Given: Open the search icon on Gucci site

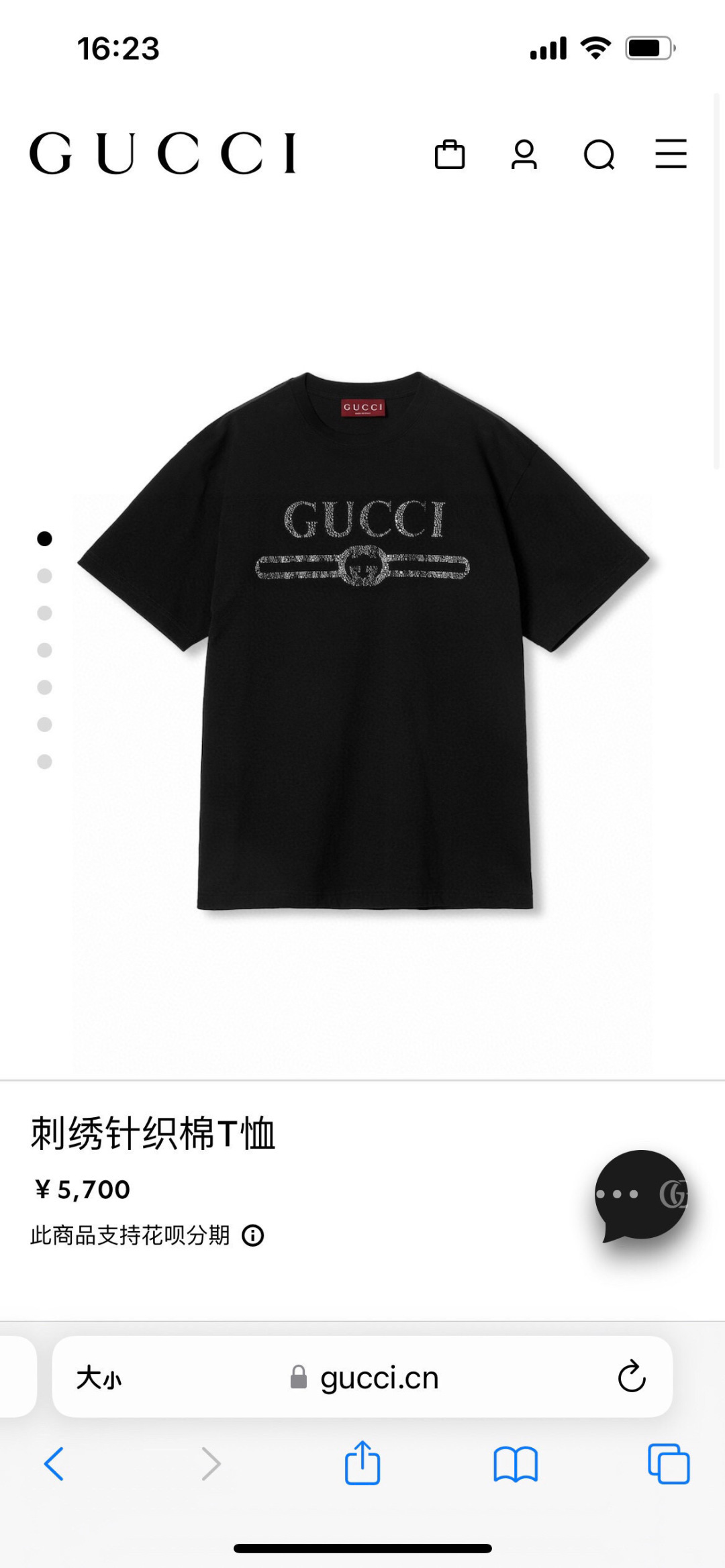Looking at the screenshot, I should point(599,154).
